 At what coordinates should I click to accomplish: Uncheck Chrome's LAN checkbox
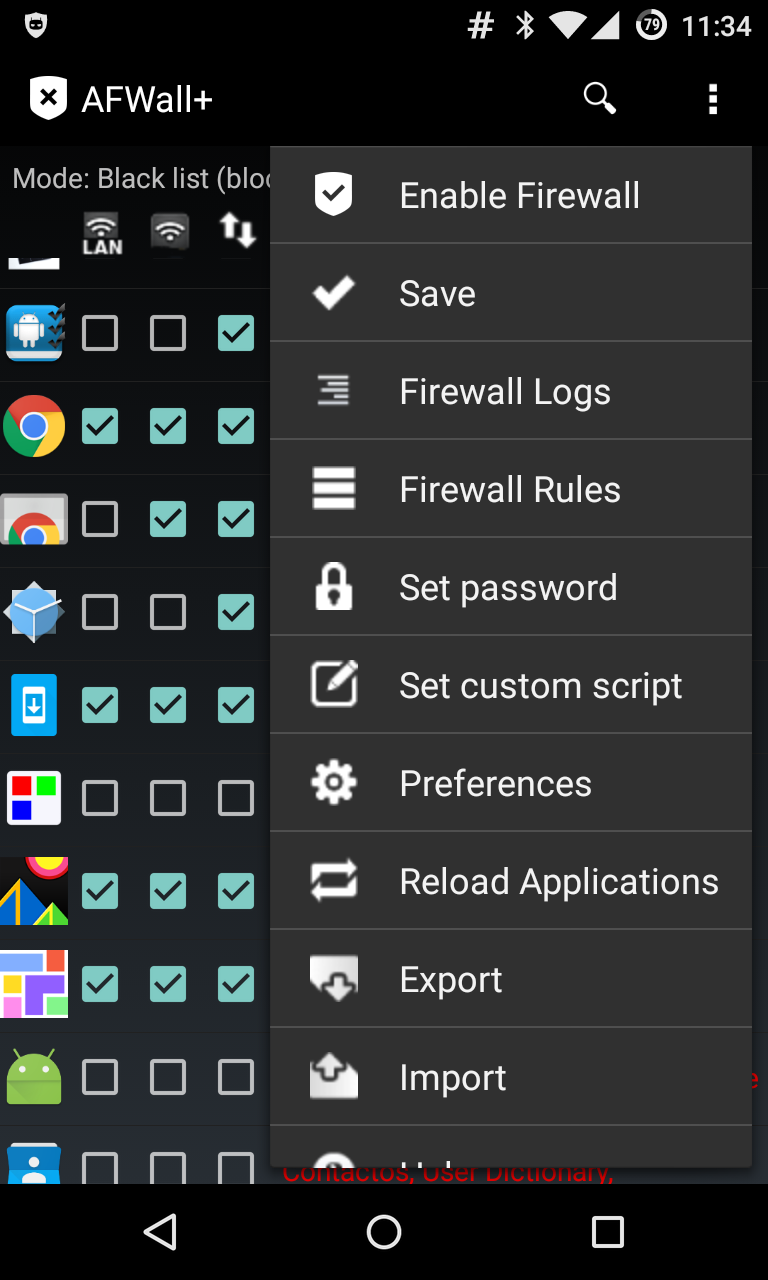pos(100,426)
